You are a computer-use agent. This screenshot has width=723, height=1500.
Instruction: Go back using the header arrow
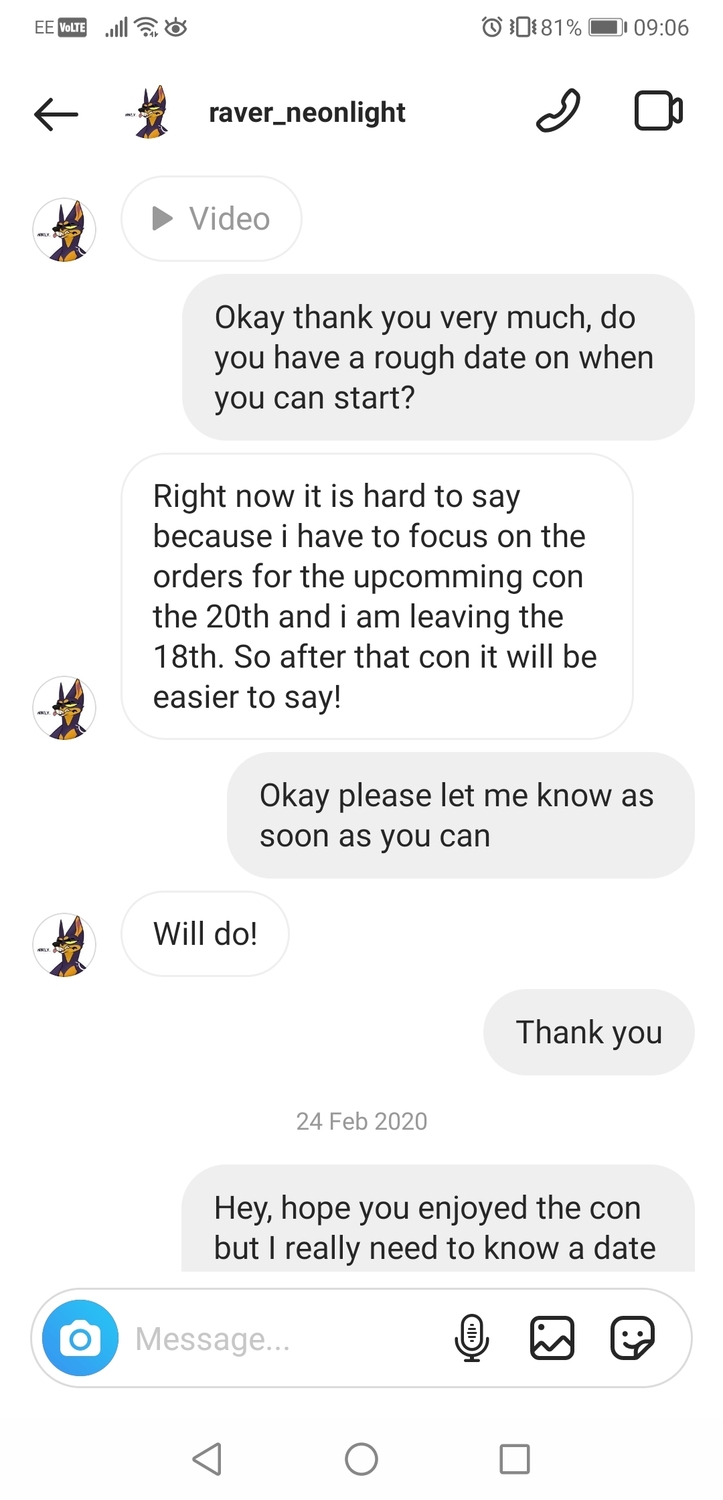(x=56, y=114)
